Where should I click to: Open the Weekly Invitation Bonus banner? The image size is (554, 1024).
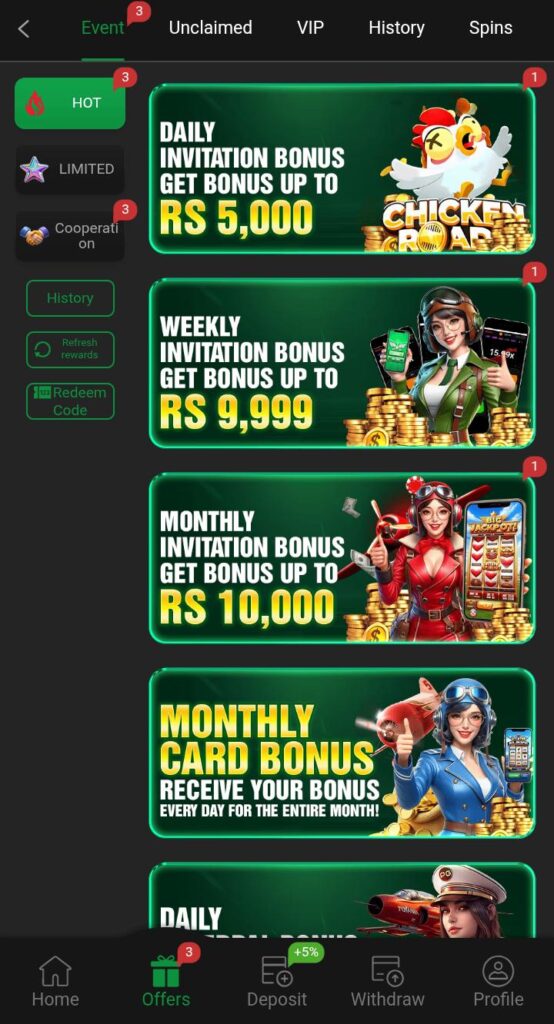point(342,363)
